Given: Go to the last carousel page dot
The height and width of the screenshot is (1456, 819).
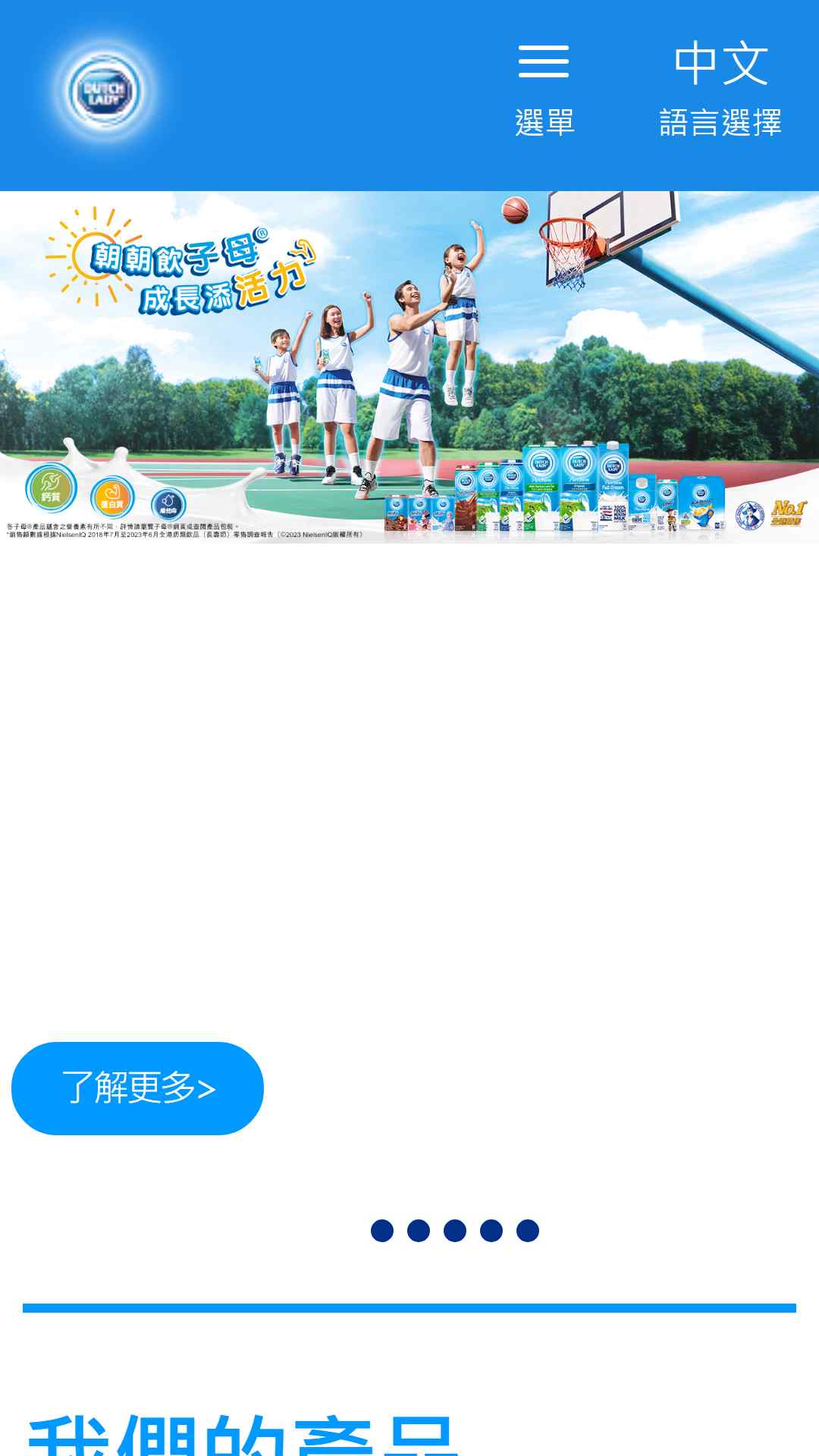Looking at the screenshot, I should 528,1231.
